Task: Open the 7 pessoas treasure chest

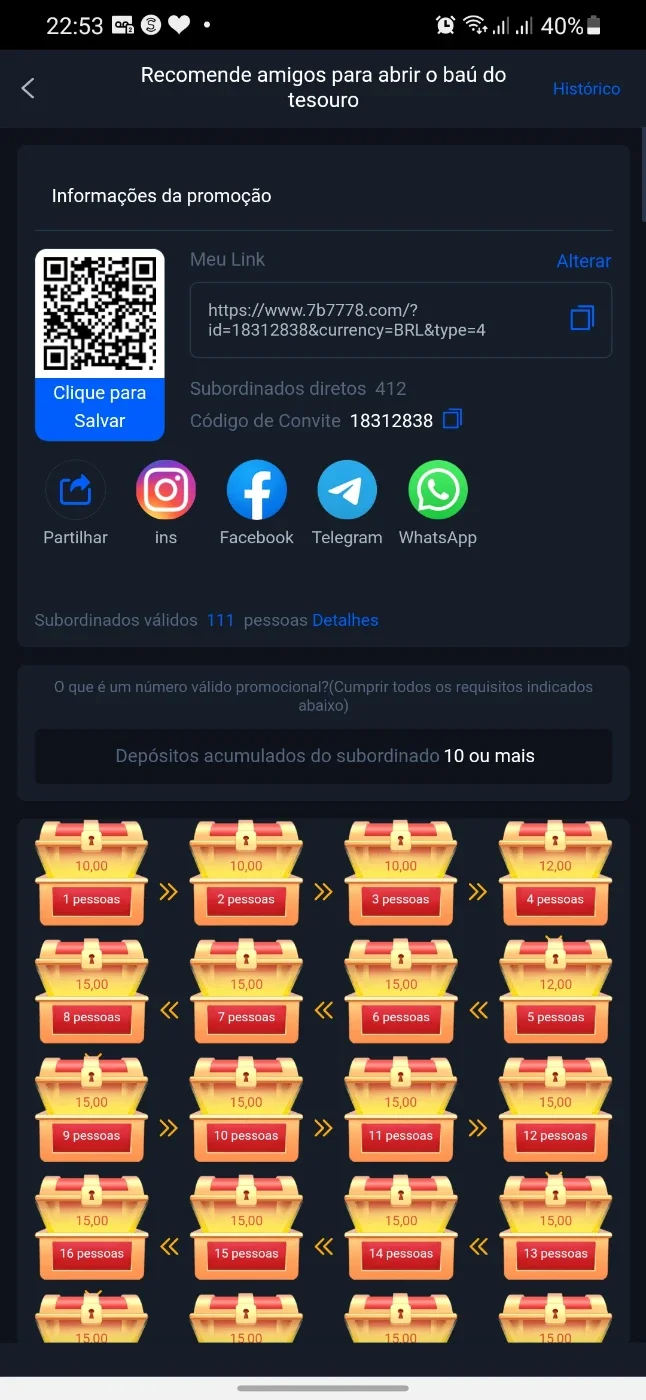Action: pos(246,991)
